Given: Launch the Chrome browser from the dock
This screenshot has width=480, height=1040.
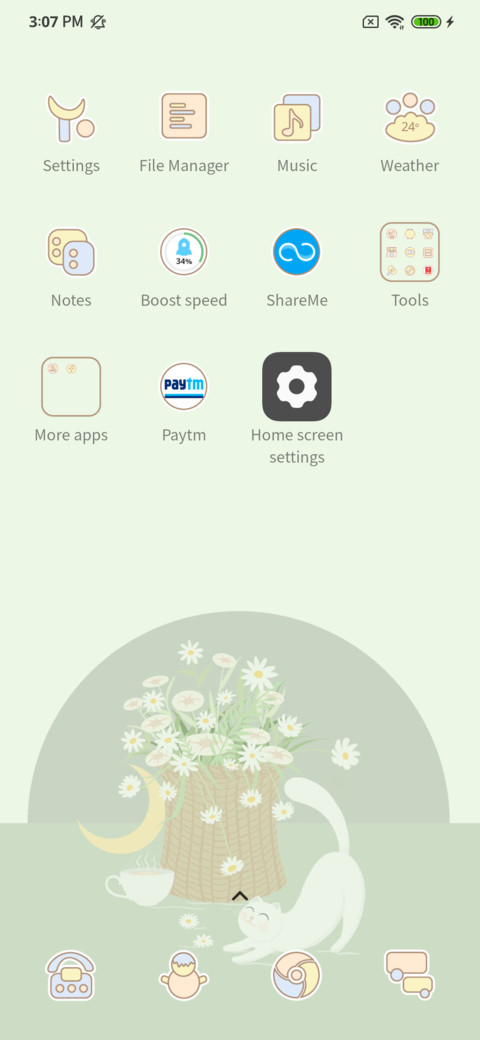Looking at the screenshot, I should [x=297, y=976].
